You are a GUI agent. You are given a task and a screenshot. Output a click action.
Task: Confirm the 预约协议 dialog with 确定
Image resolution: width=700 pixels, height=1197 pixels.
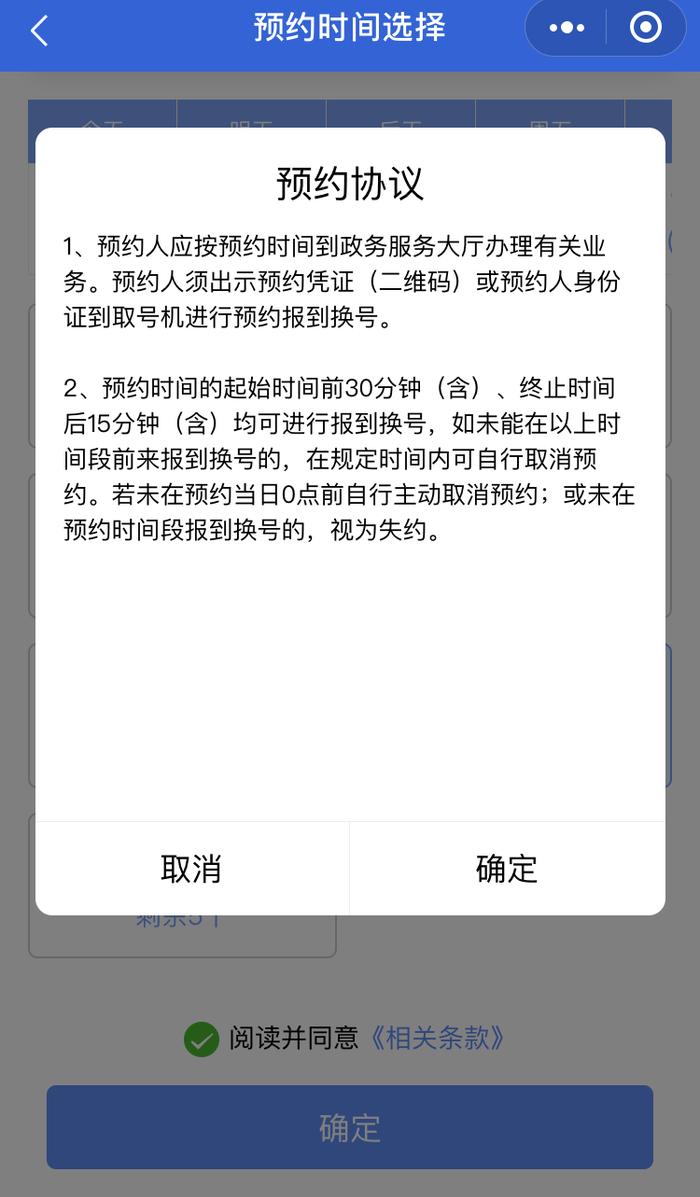[507, 869]
